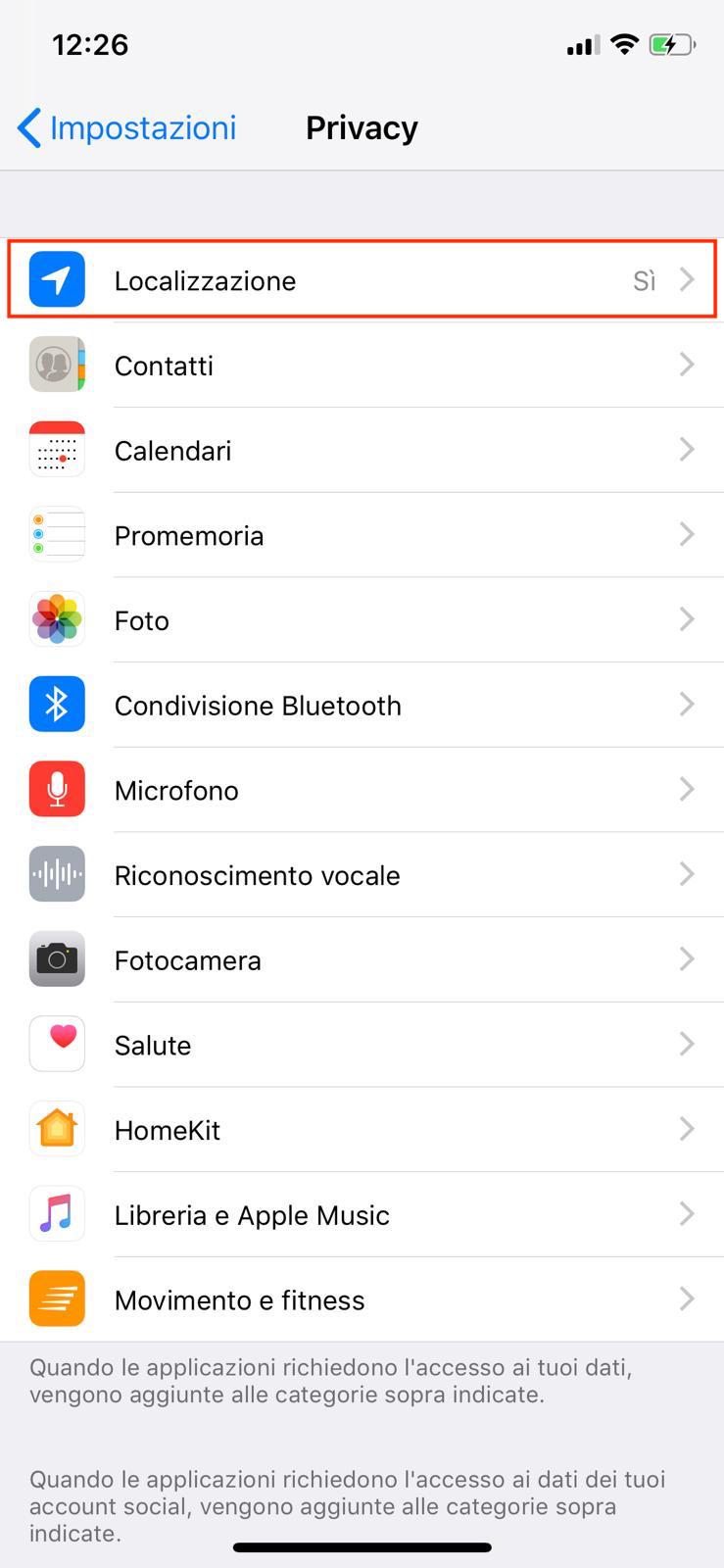This screenshot has width=724, height=1568.
Task: Tap the Foto row
Action: point(362,620)
